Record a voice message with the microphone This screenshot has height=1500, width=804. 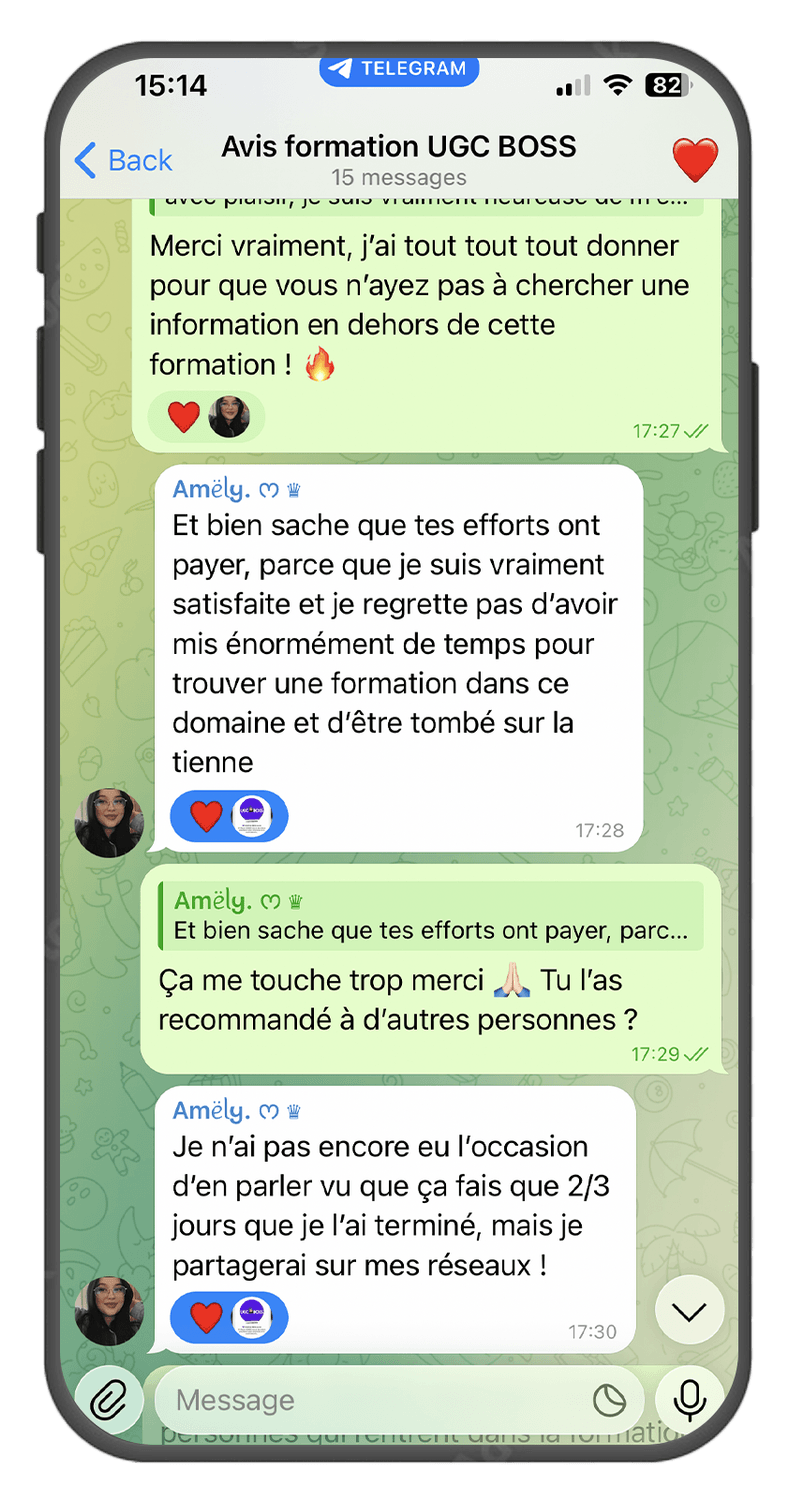(689, 1400)
